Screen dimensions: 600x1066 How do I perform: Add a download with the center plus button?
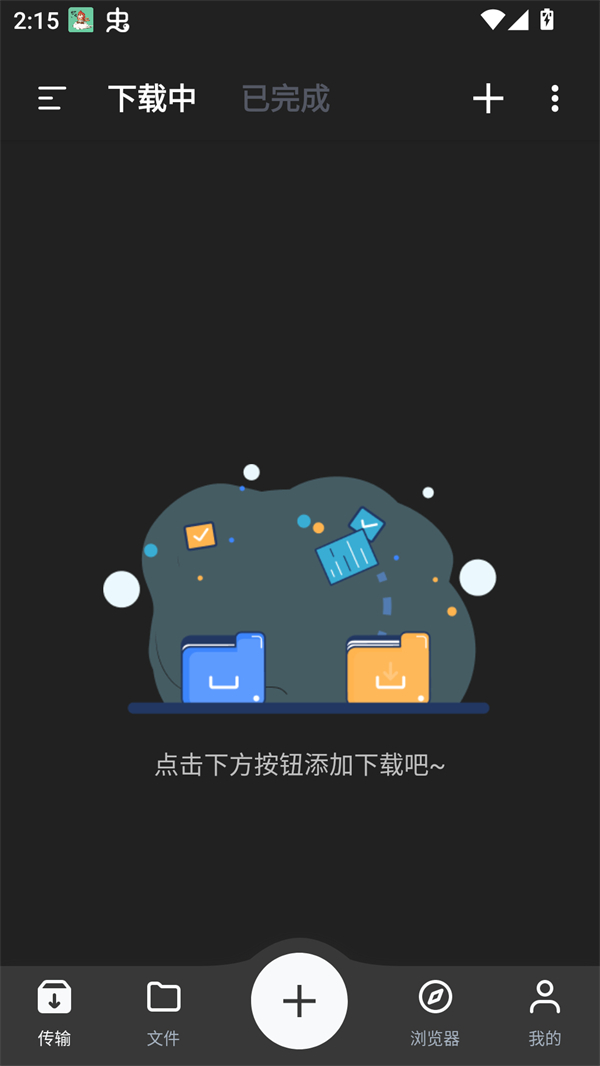[x=299, y=1001]
